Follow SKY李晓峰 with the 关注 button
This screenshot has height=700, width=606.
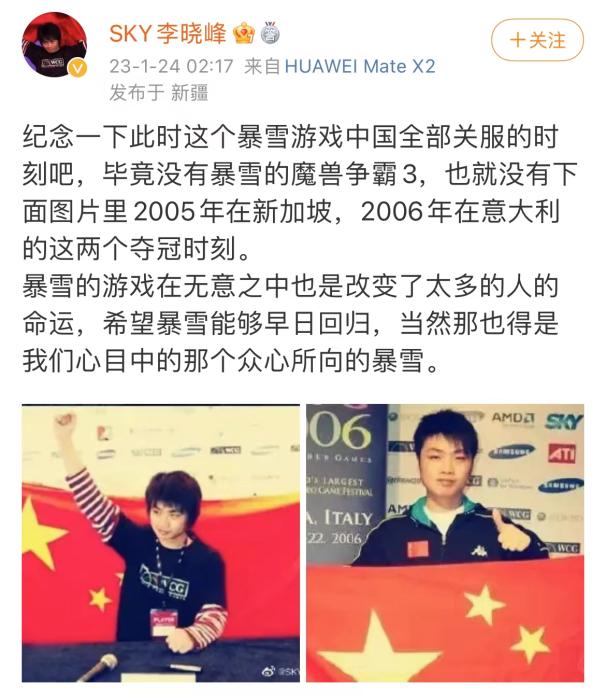click(538, 41)
